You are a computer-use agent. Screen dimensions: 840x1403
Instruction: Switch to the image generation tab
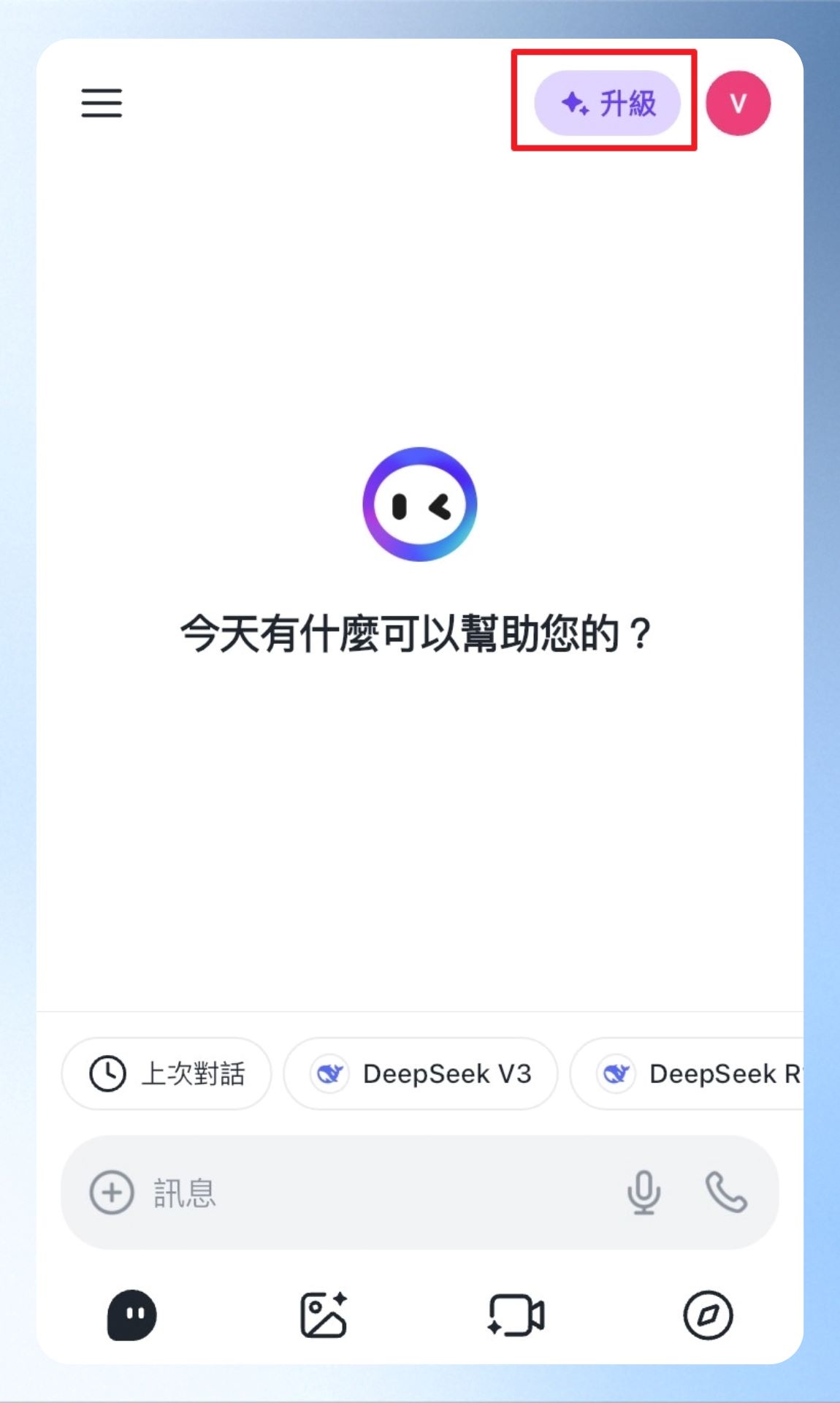(324, 1315)
